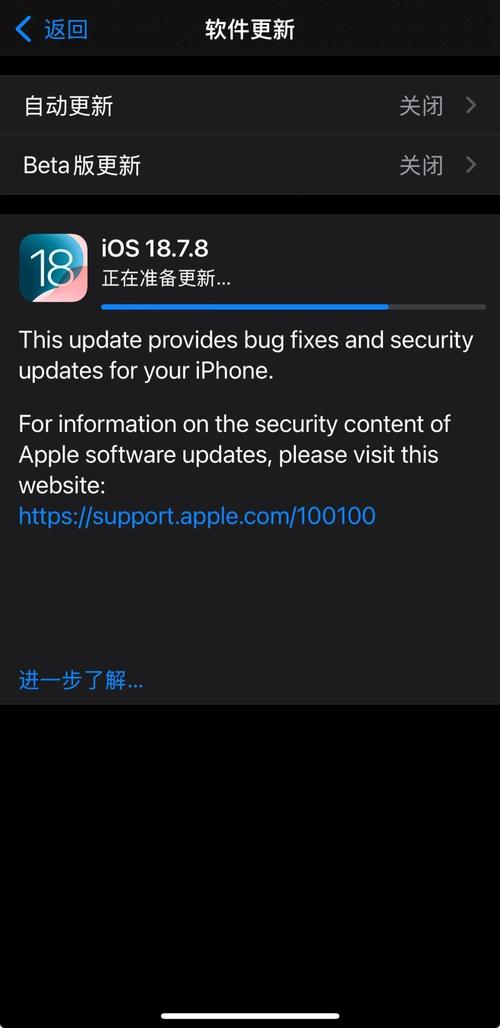Tap 进一步了解 to learn more

pyautogui.click(x=81, y=681)
